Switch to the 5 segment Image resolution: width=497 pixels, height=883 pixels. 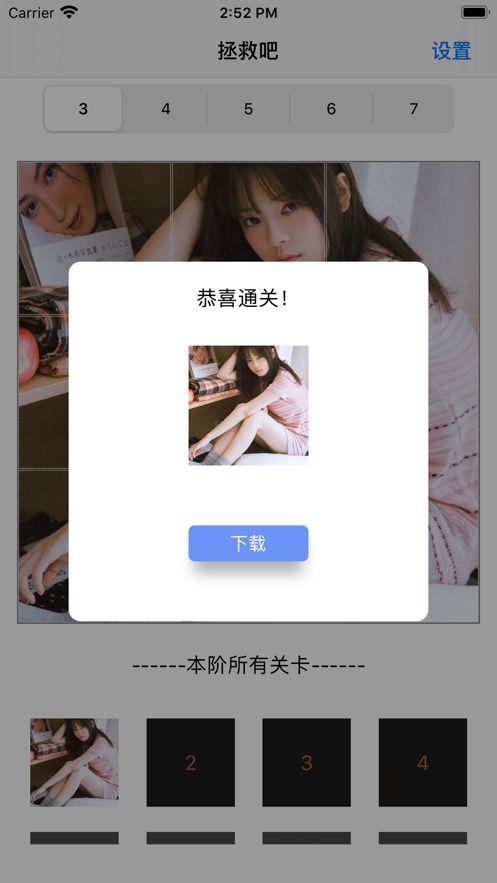pyautogui.click(x=248, y=109)
